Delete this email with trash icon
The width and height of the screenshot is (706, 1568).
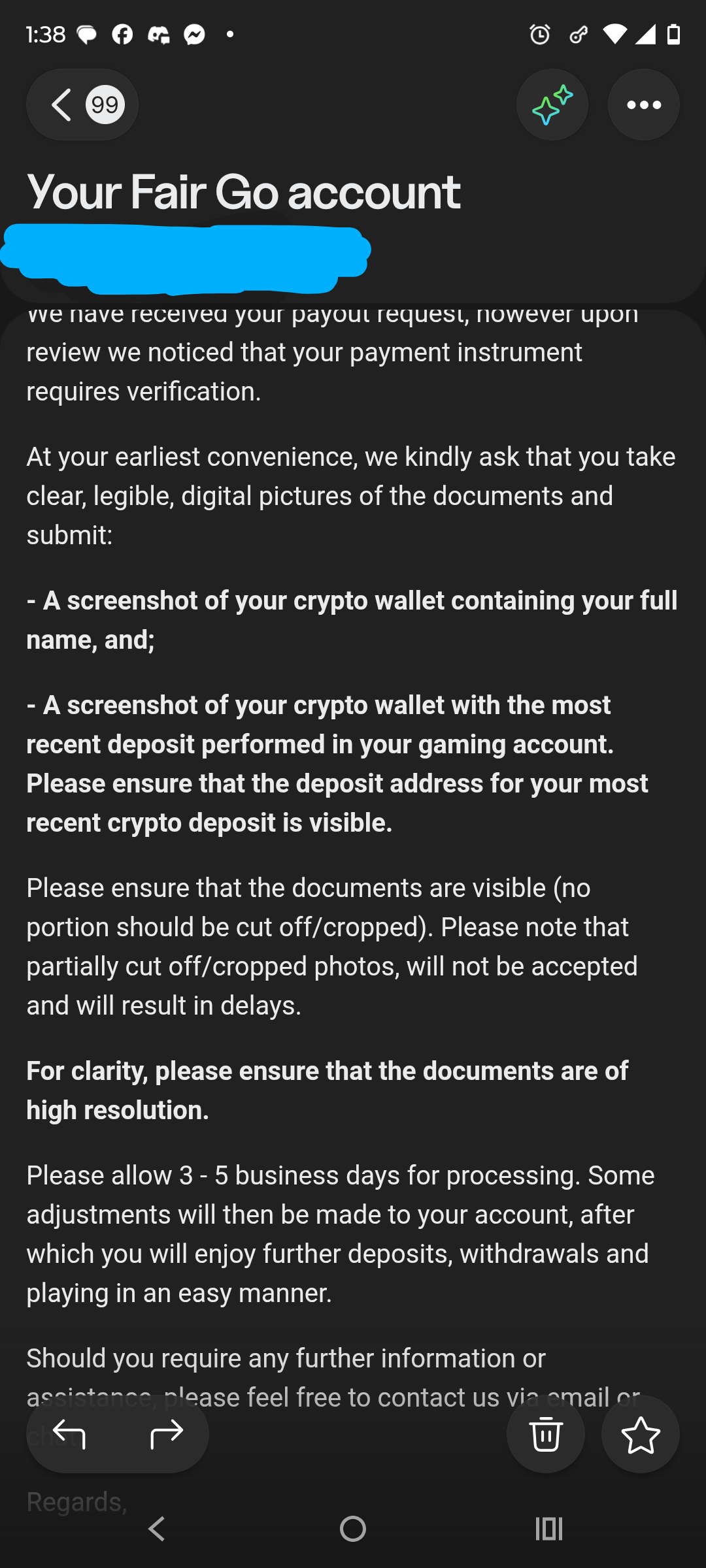tap(546, 1434)
